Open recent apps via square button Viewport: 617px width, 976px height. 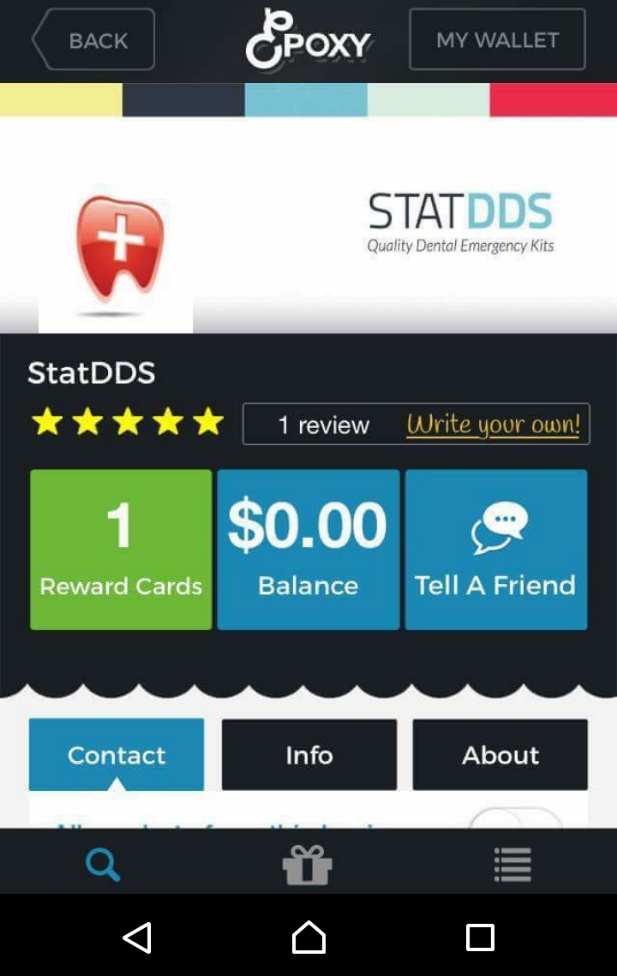point(480,937)
